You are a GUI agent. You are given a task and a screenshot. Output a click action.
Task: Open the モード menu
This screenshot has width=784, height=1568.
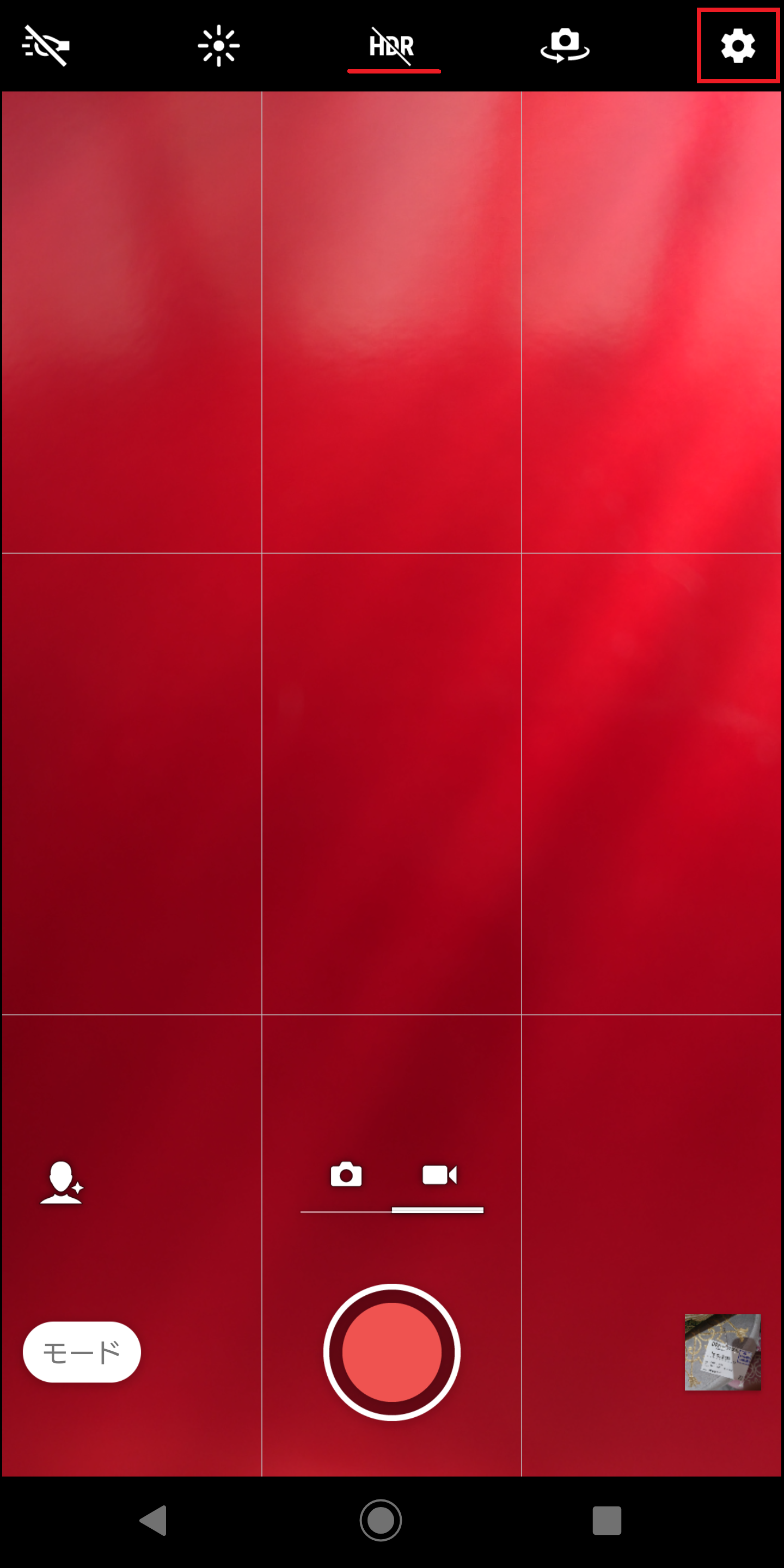(82, 1352)
